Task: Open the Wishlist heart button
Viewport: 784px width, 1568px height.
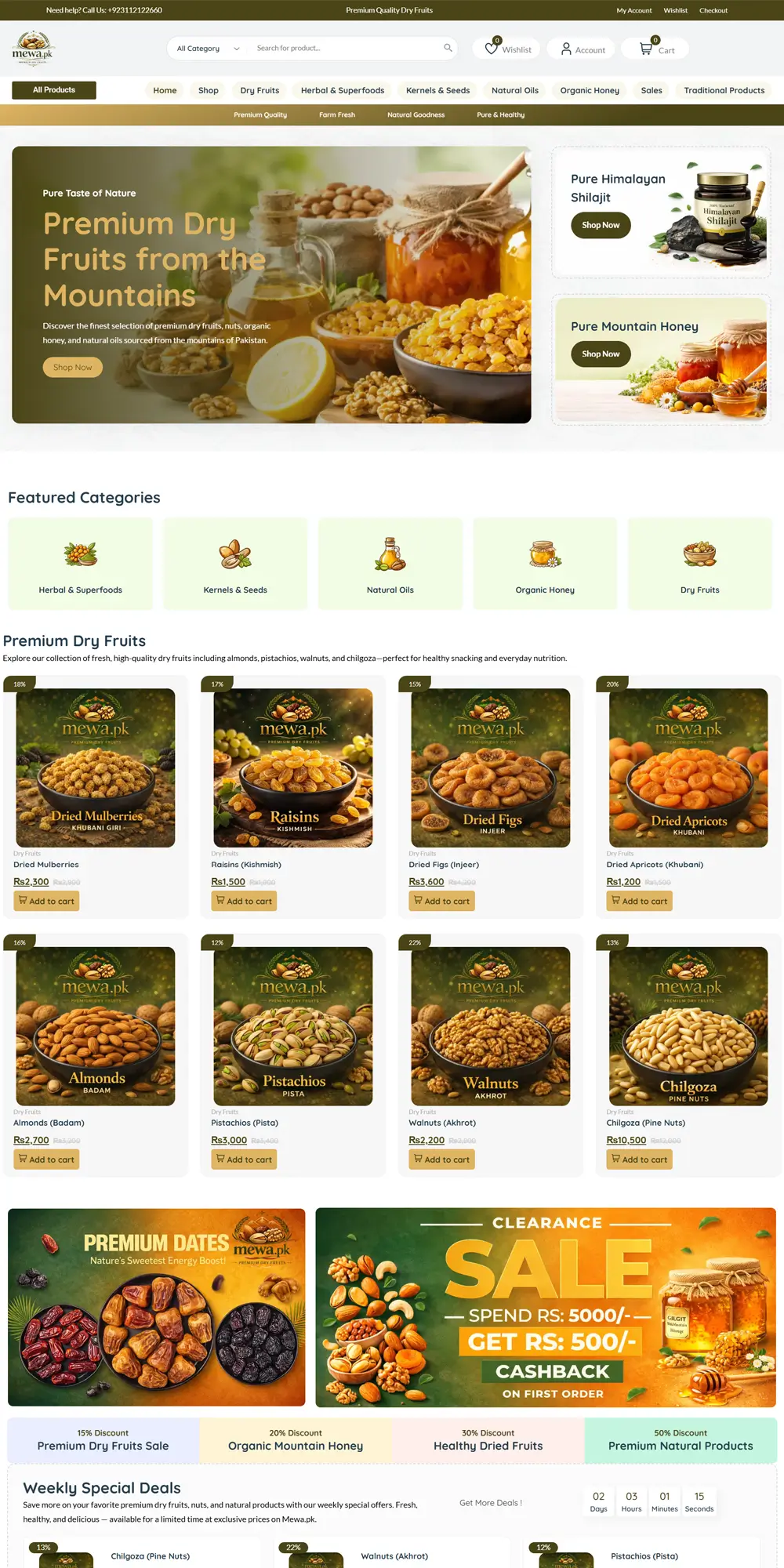Action: 506,49
